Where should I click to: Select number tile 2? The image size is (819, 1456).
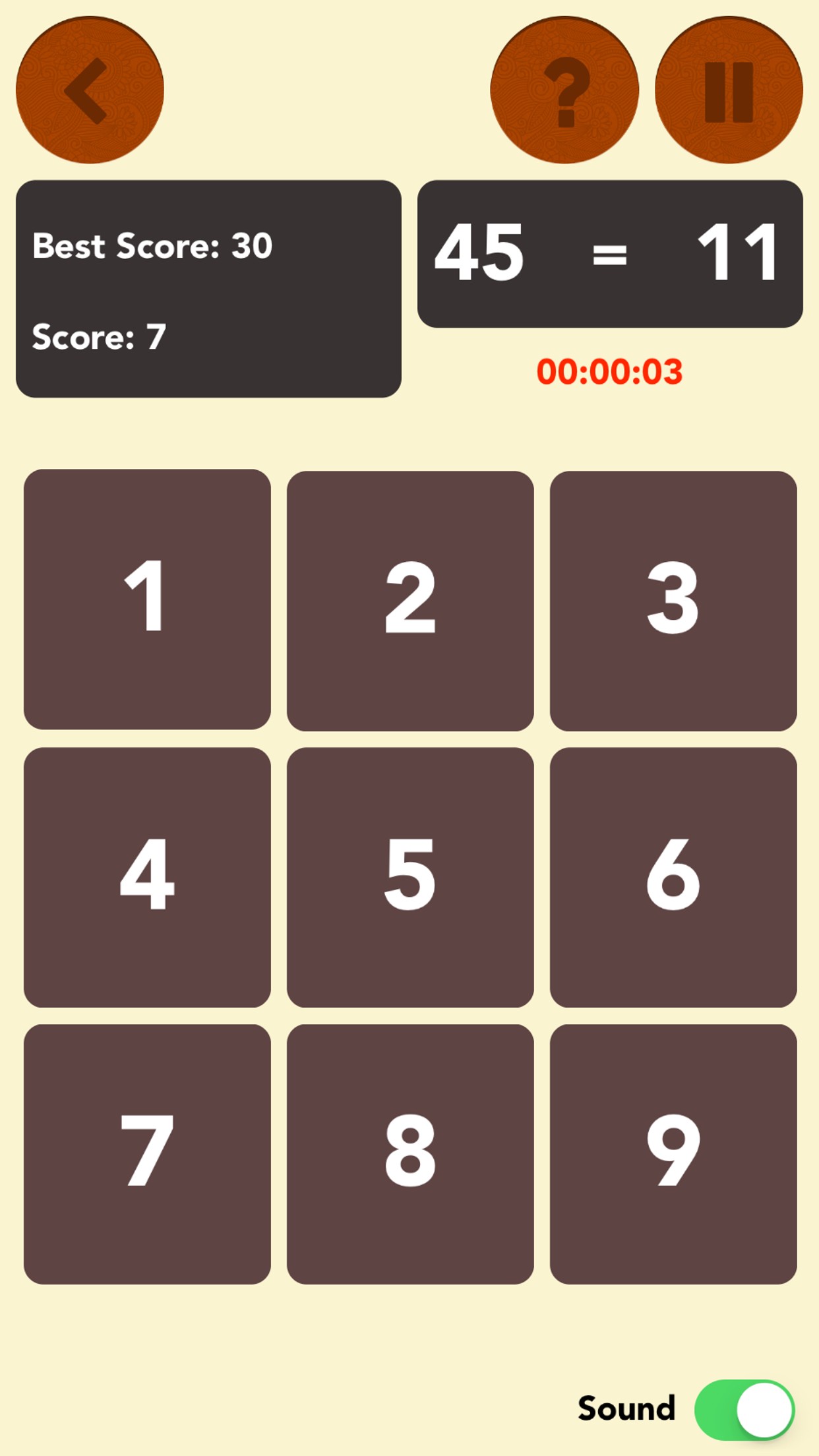410,601
